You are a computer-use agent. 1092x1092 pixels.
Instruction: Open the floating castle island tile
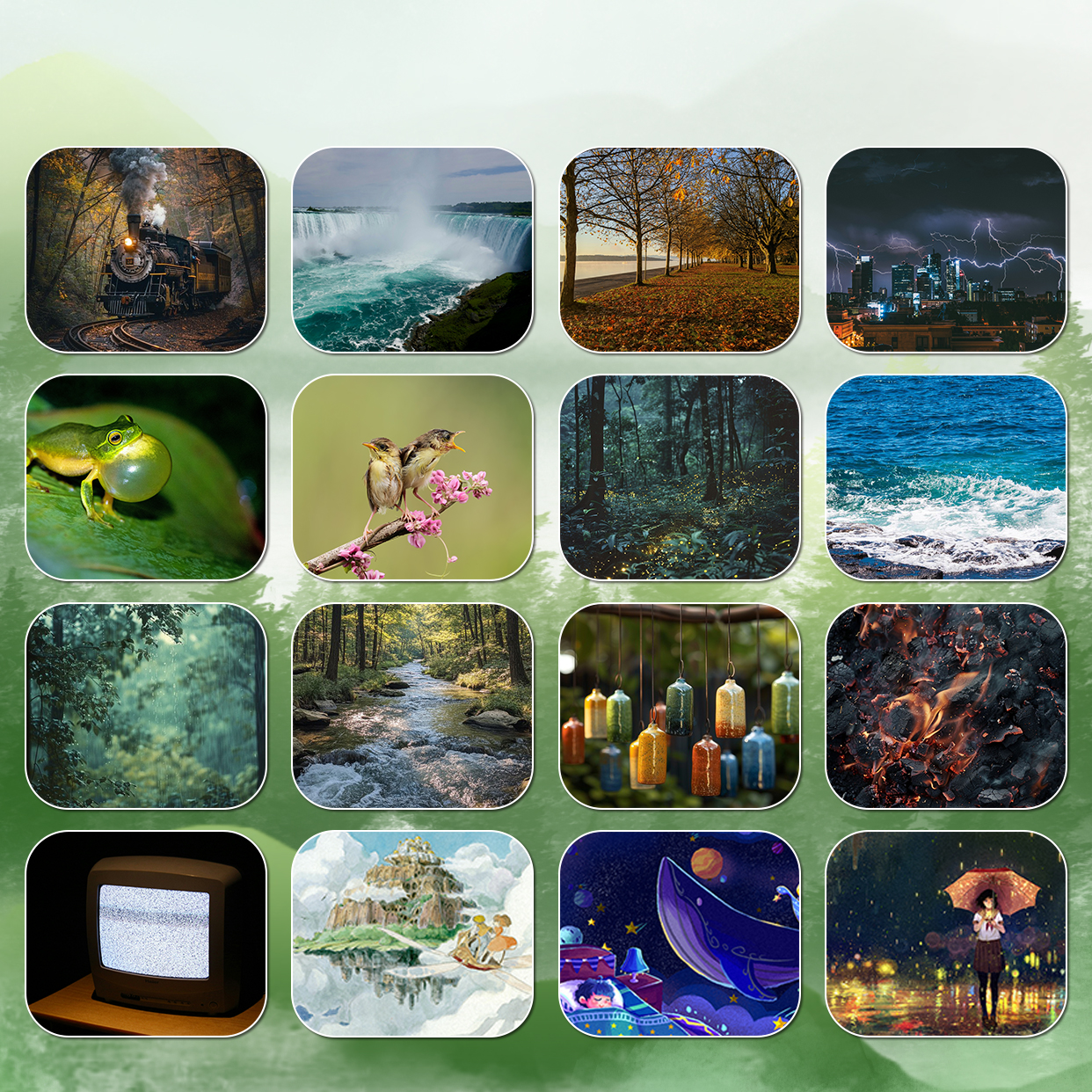[412, 933]
